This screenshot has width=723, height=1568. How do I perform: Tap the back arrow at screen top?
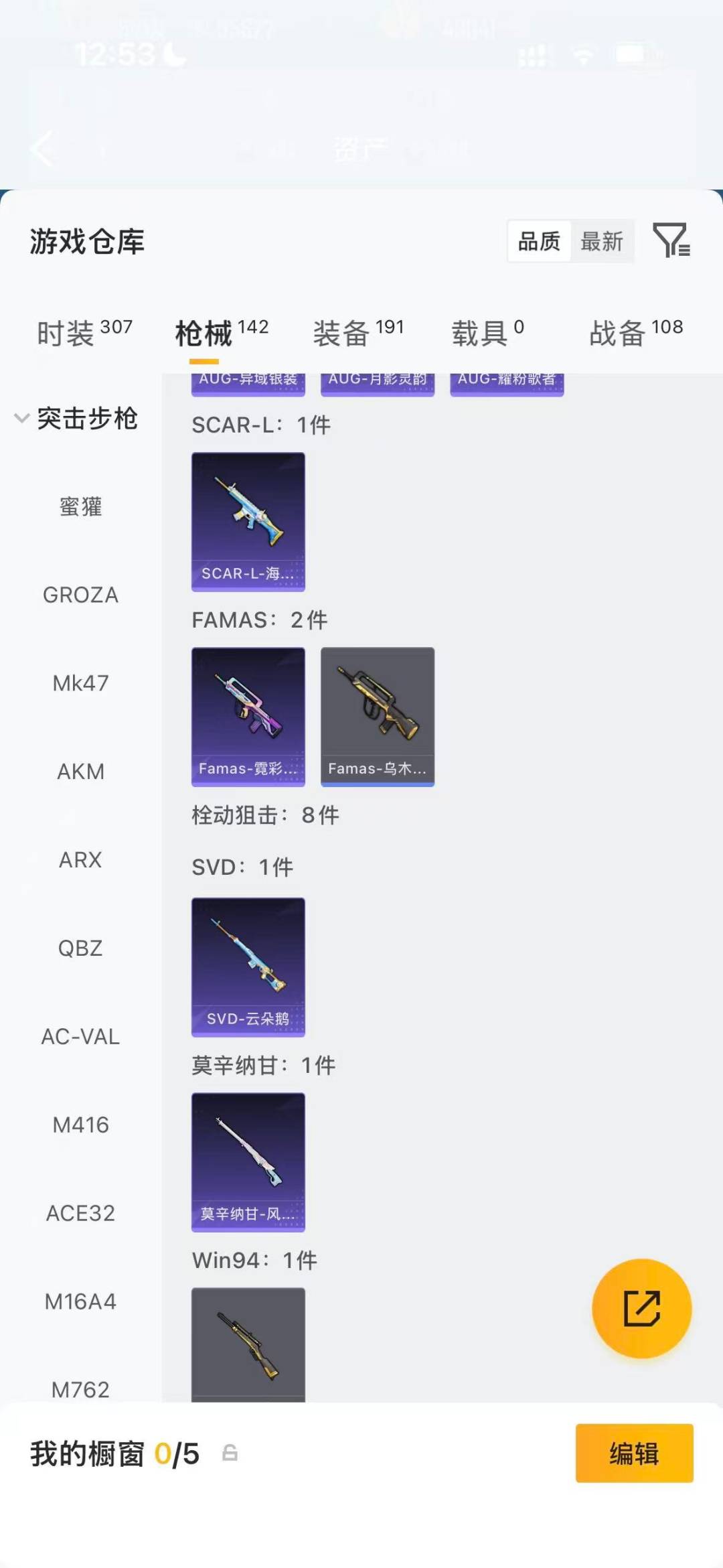(x=42, y=149)
